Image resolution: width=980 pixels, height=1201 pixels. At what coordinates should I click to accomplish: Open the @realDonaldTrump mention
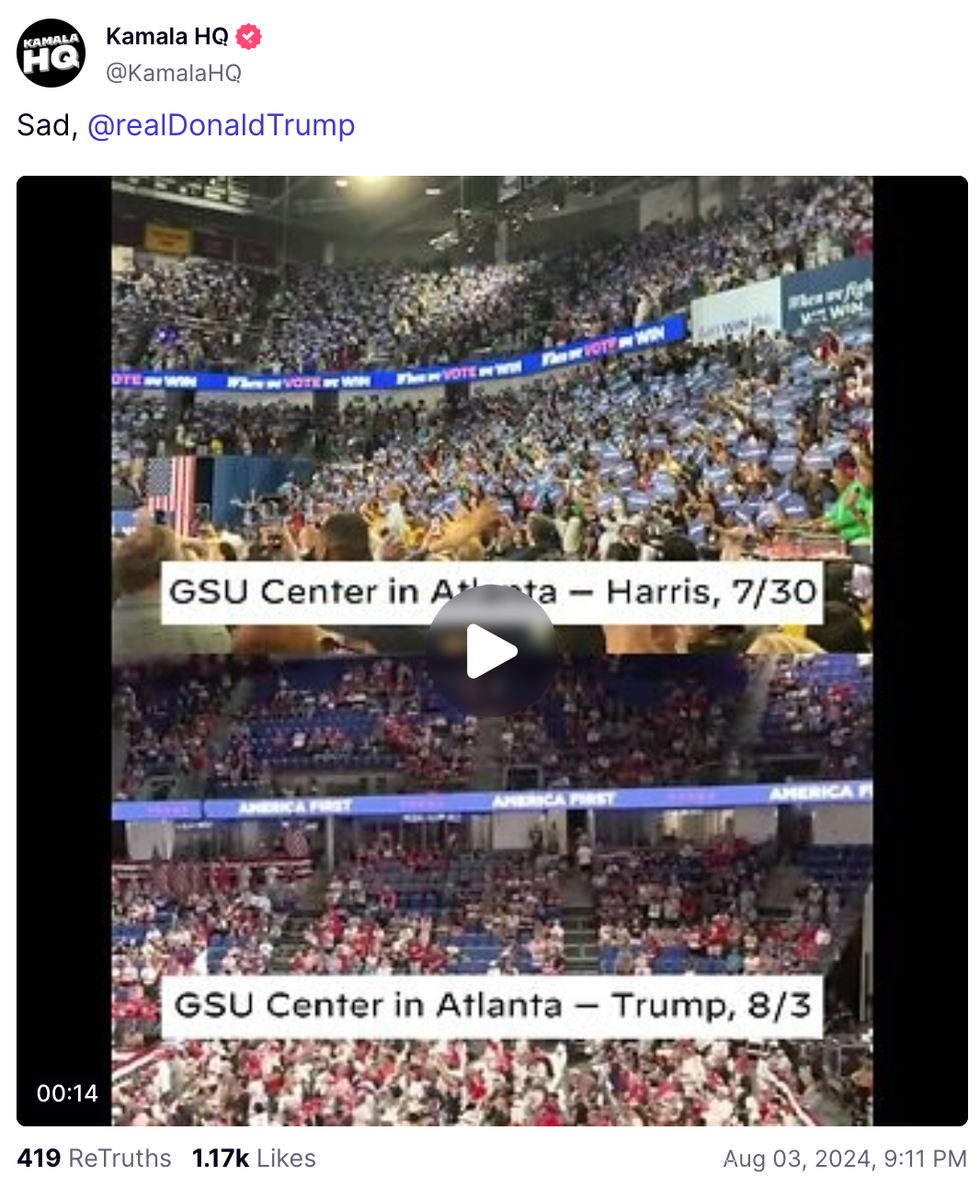pyautogui.click(x=221, y=126)
